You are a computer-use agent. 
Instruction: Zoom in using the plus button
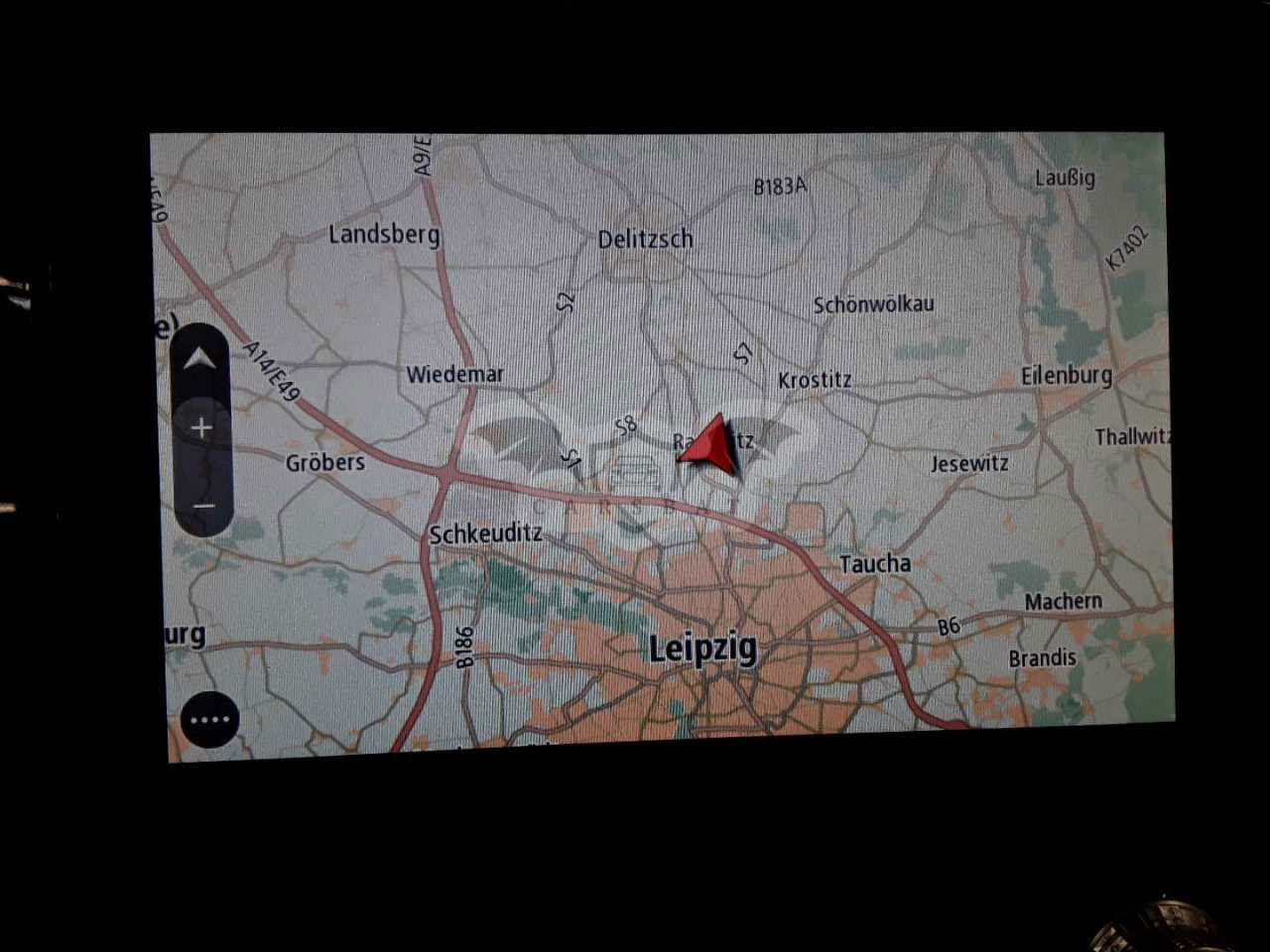pyautogui.click(x=202, y=428)
